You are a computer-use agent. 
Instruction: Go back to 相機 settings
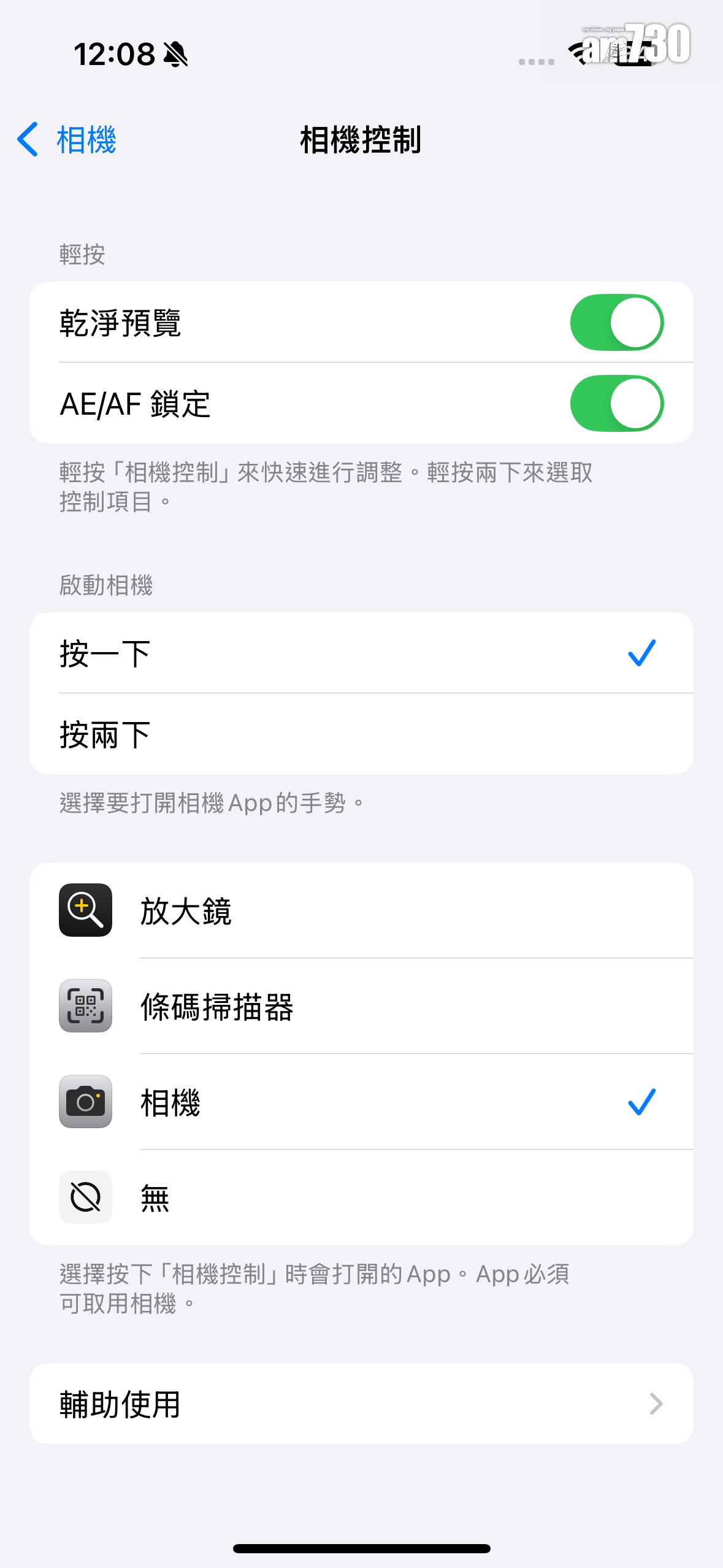click(67, 140)
